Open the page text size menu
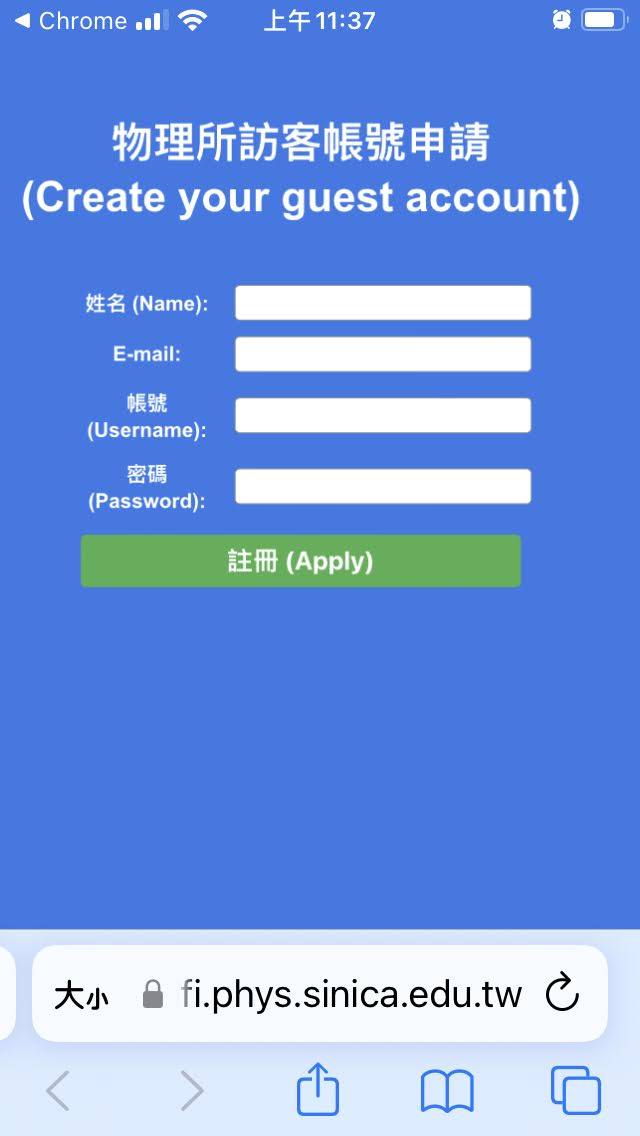This screenshot has width=640, height=1136. (x=81, y=996)
